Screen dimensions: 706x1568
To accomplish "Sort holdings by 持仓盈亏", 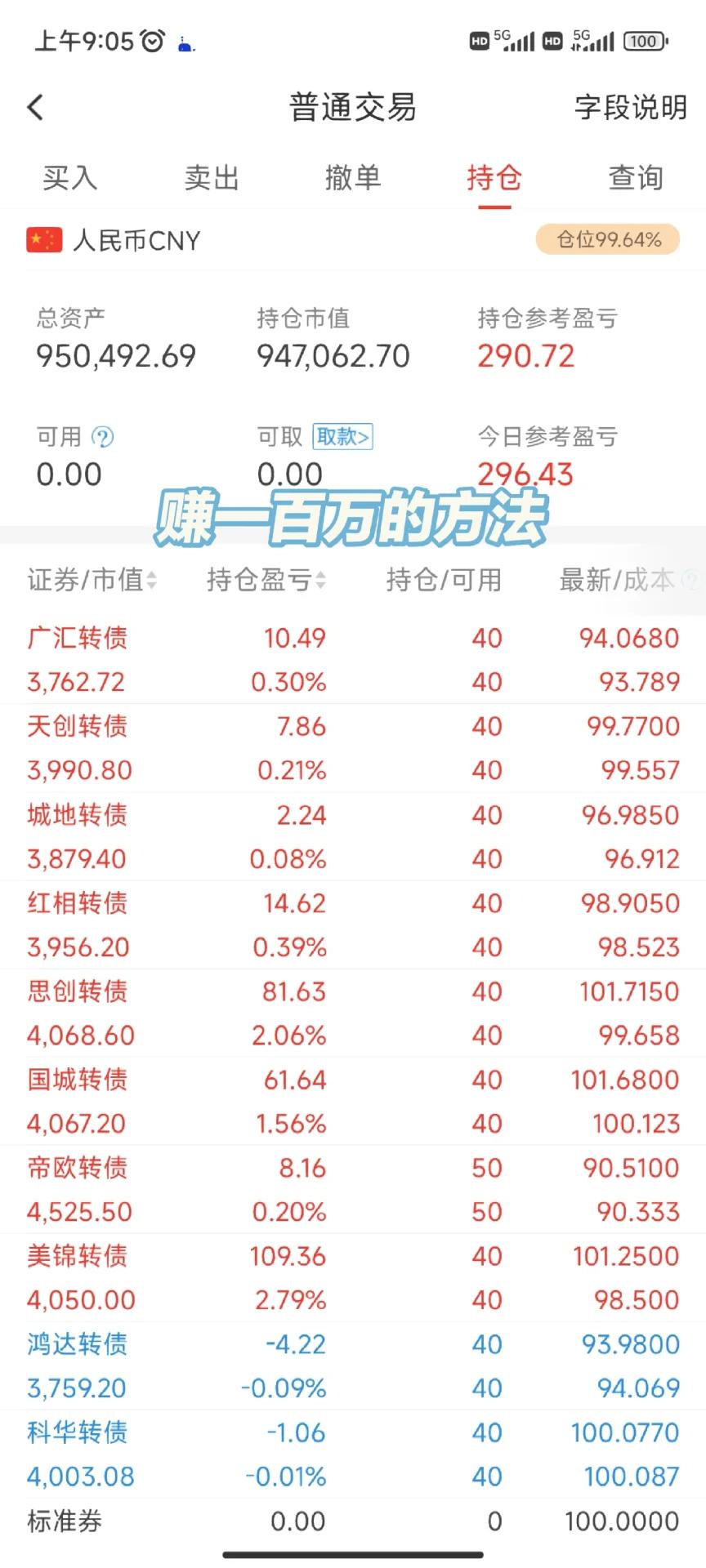I will (x=266, y=580).
